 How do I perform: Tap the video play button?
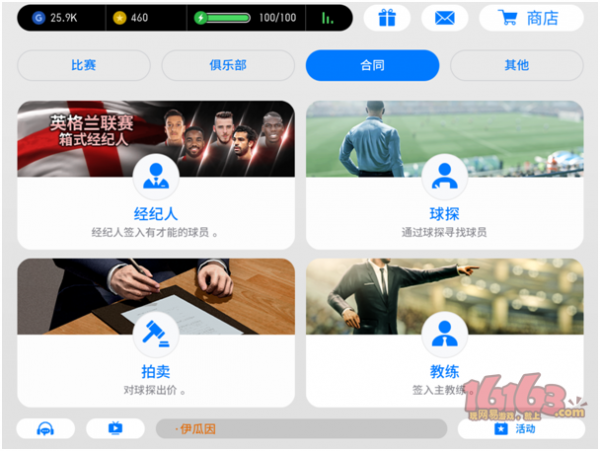115,428
